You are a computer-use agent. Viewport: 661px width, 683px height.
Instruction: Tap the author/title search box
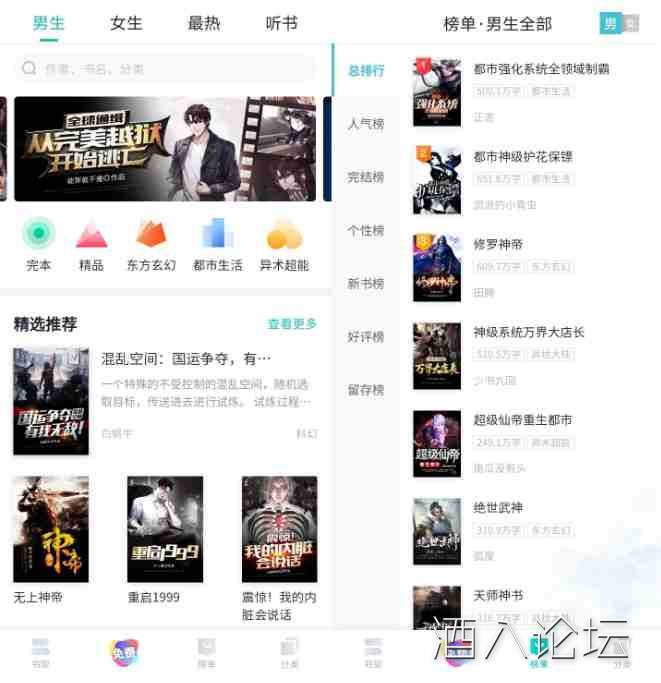[x=165, y=69]
